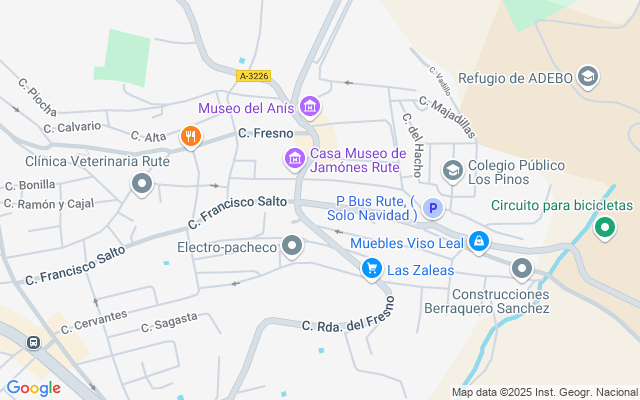This screenshot has width=640, height=400.
Task: Open the Las Zaleas shopping marker
Action: point(372,269)
